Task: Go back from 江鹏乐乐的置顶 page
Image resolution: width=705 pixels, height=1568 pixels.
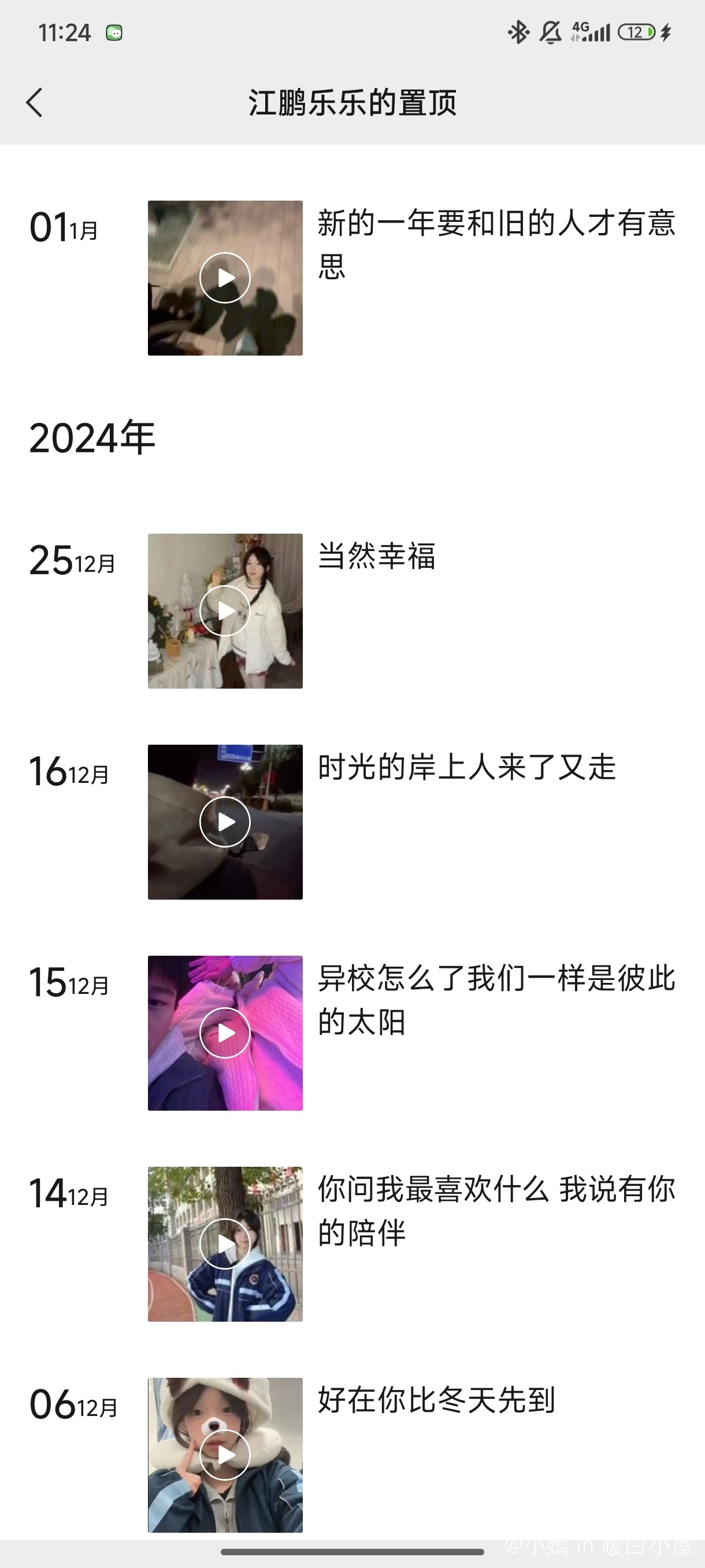Action: 35,102
